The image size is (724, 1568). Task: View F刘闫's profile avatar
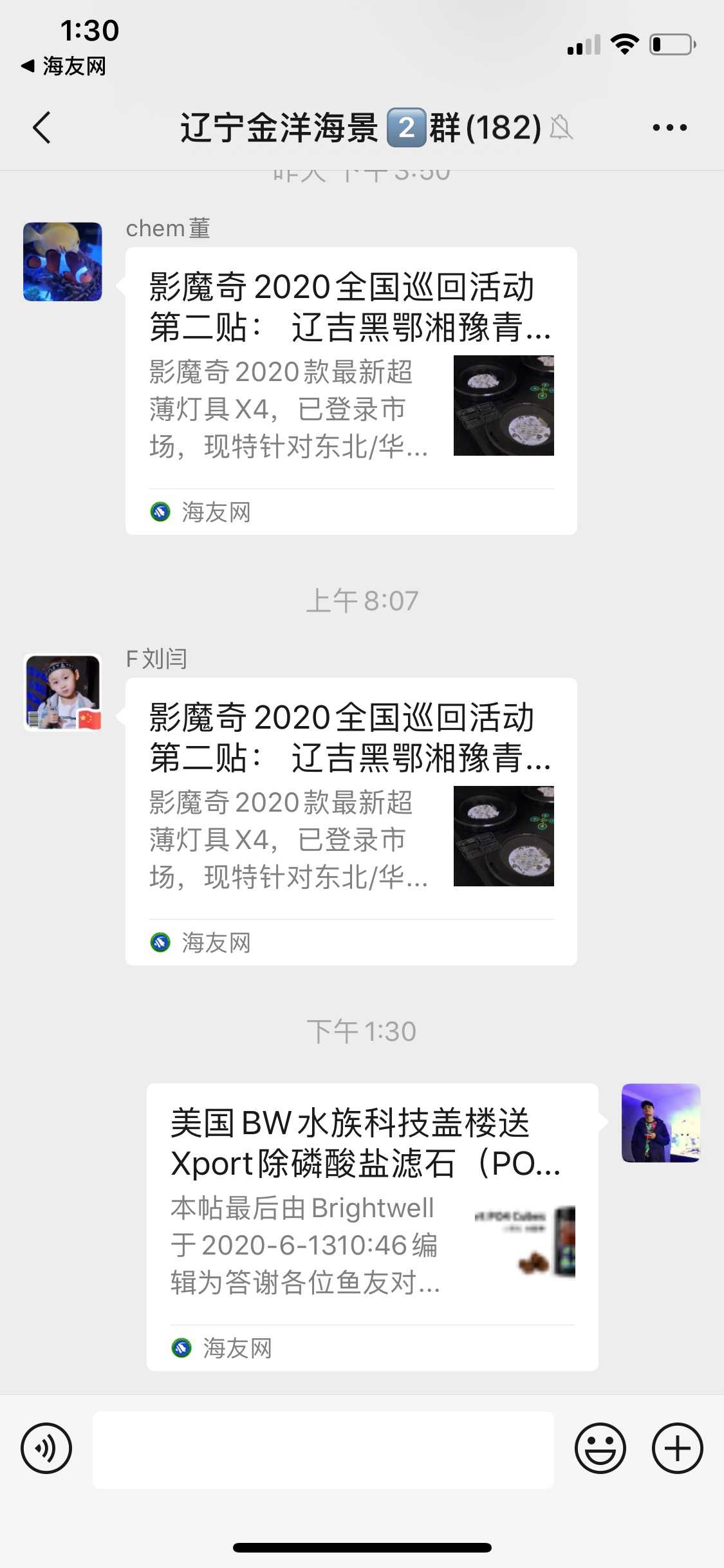click(x=62, y=693)
